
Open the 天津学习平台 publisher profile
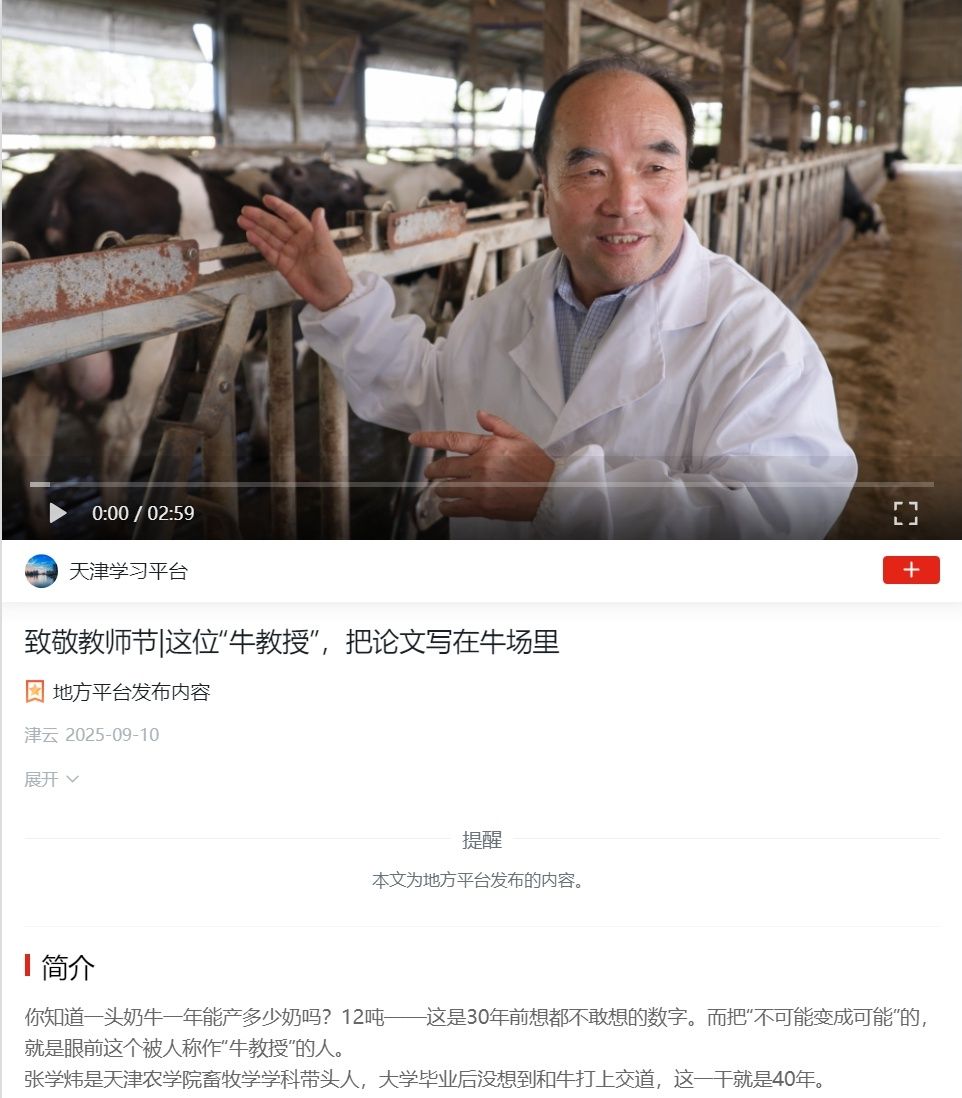127,571
